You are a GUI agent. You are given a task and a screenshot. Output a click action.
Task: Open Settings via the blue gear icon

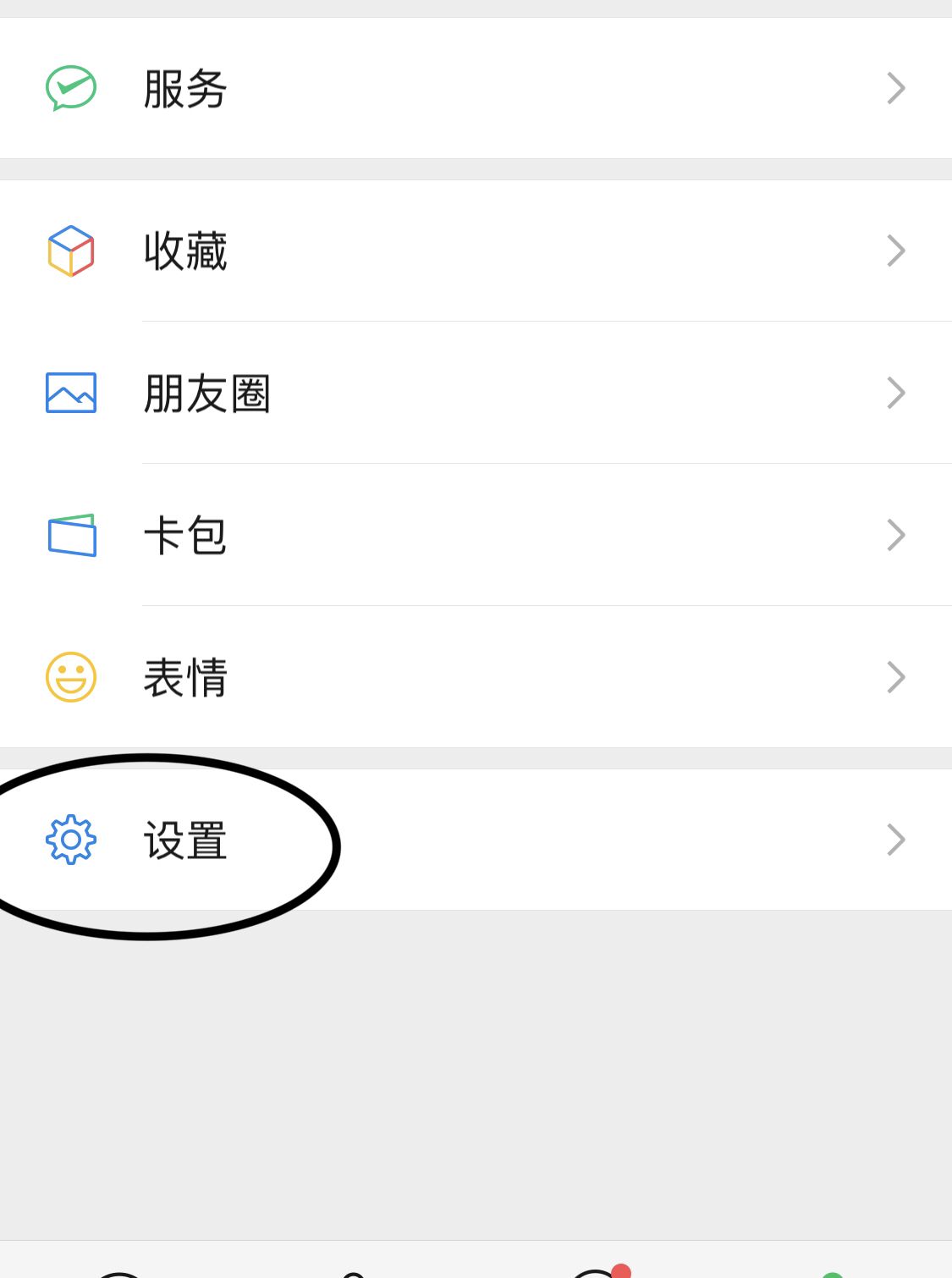coord(71,840)
